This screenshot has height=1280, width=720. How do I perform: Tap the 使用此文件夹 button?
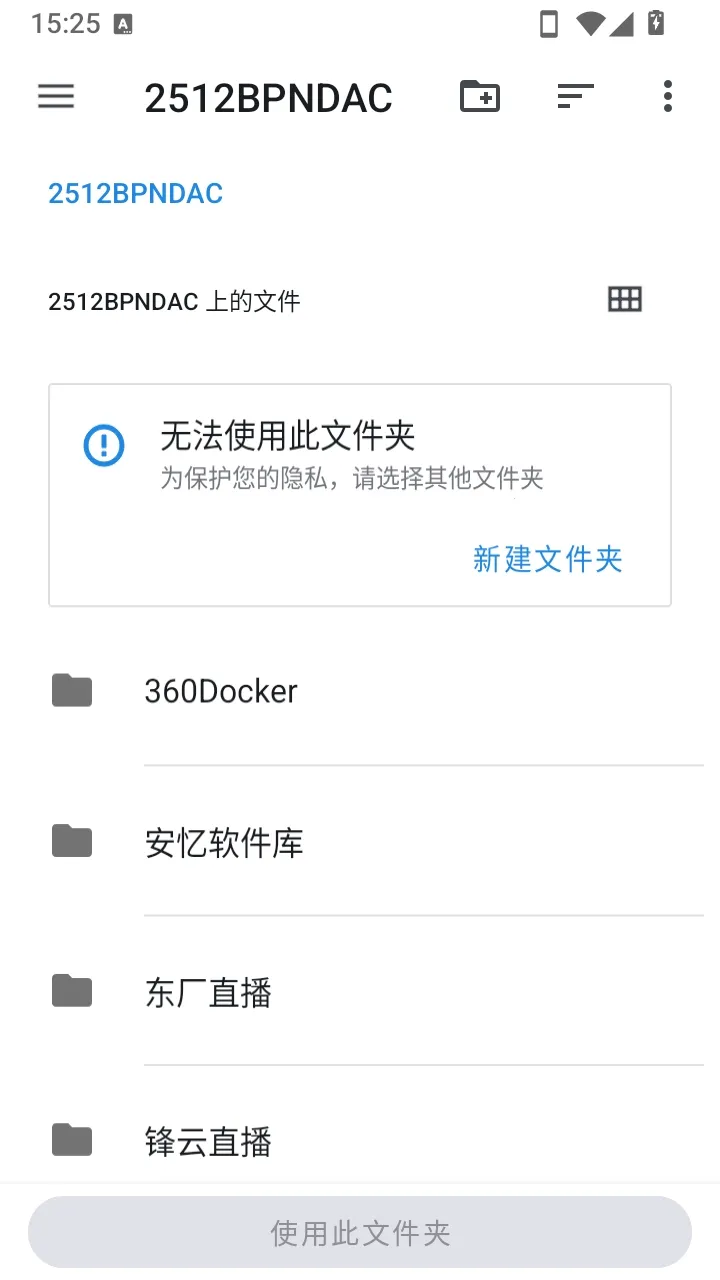pos(360,1232)
